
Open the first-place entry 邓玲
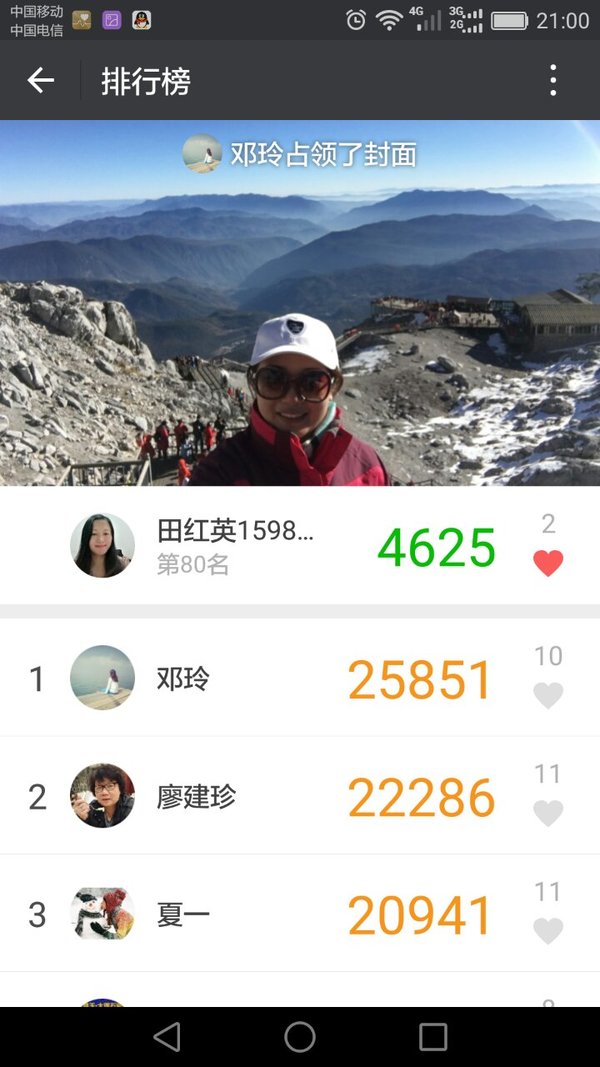(300, 677)
